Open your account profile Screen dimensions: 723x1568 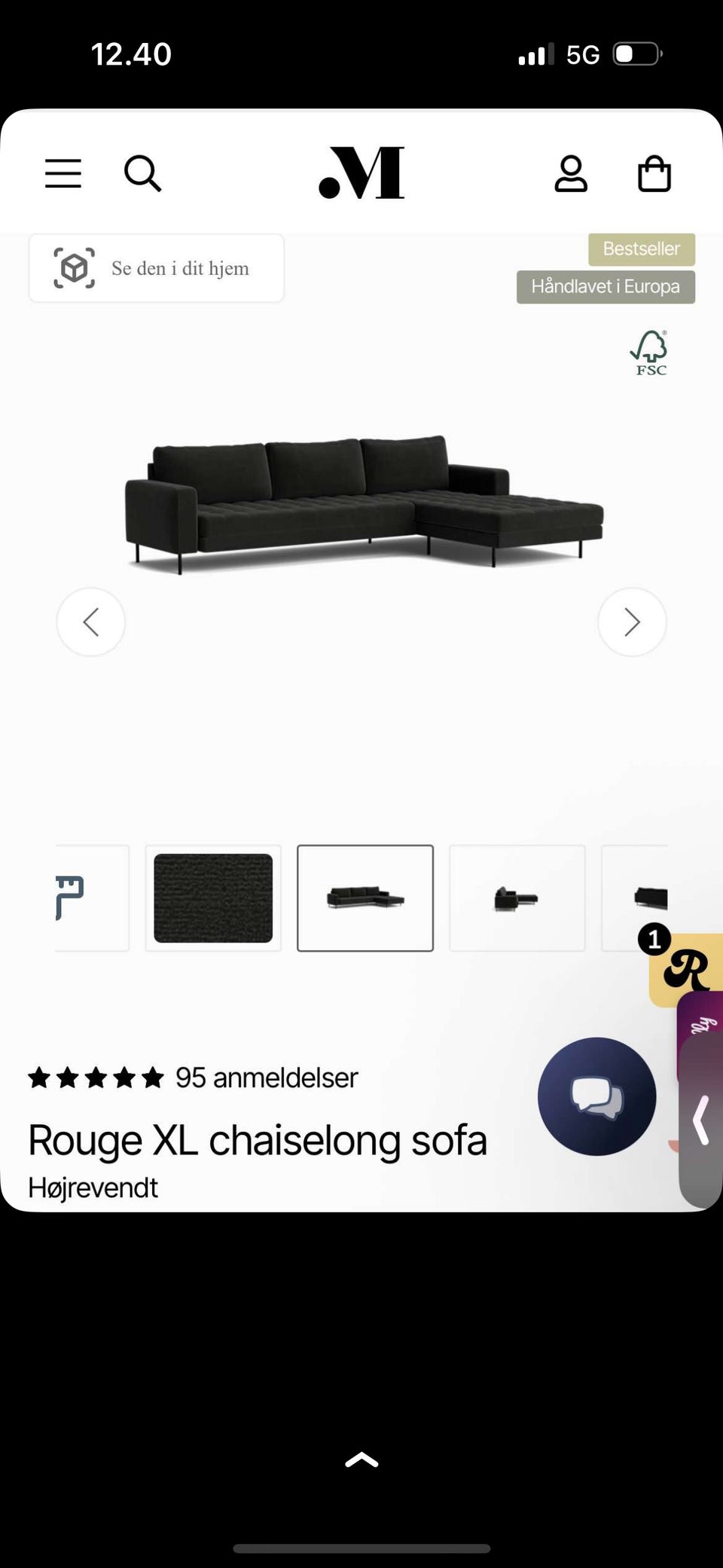(x=571, y=173)
